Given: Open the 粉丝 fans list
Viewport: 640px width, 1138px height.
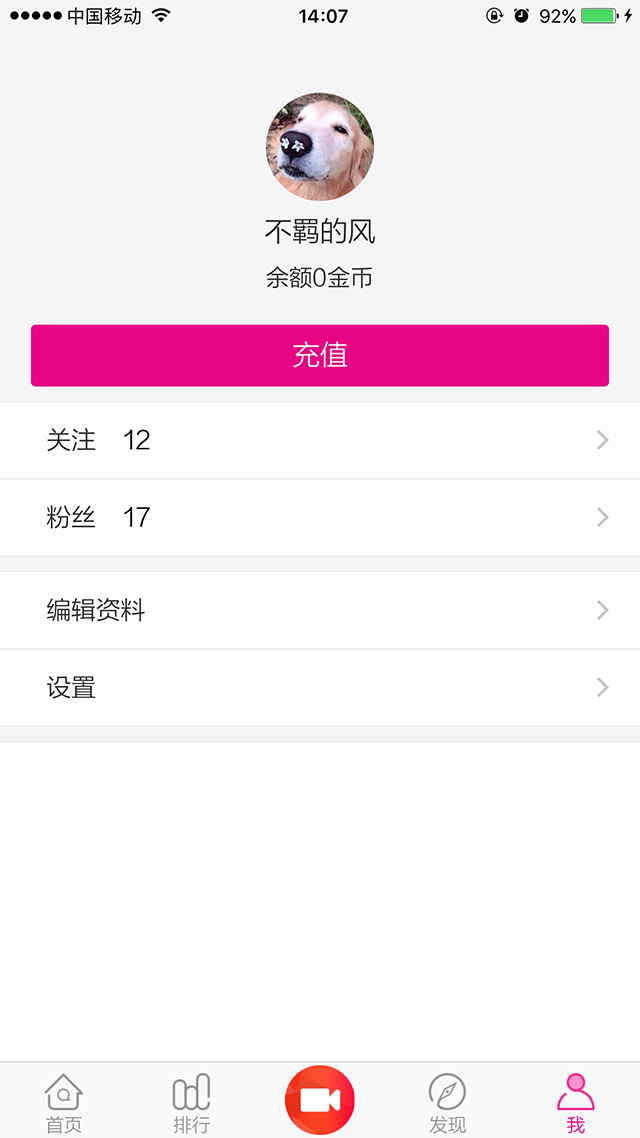Looking at the screenshot, I should pos(320,517).
